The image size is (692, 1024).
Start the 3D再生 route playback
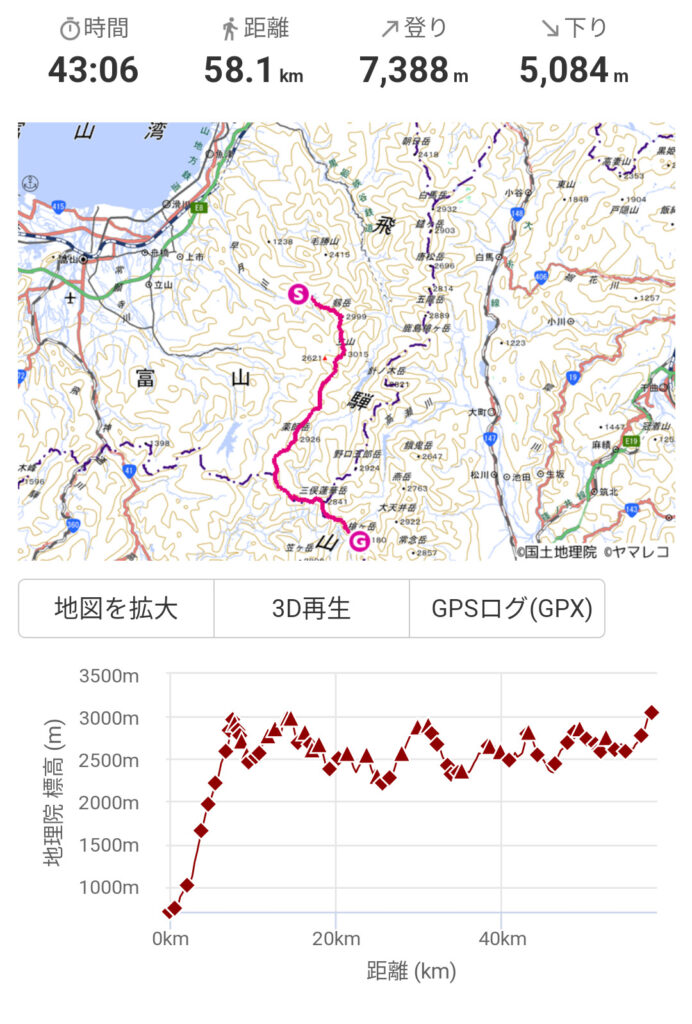click(311, 608)
